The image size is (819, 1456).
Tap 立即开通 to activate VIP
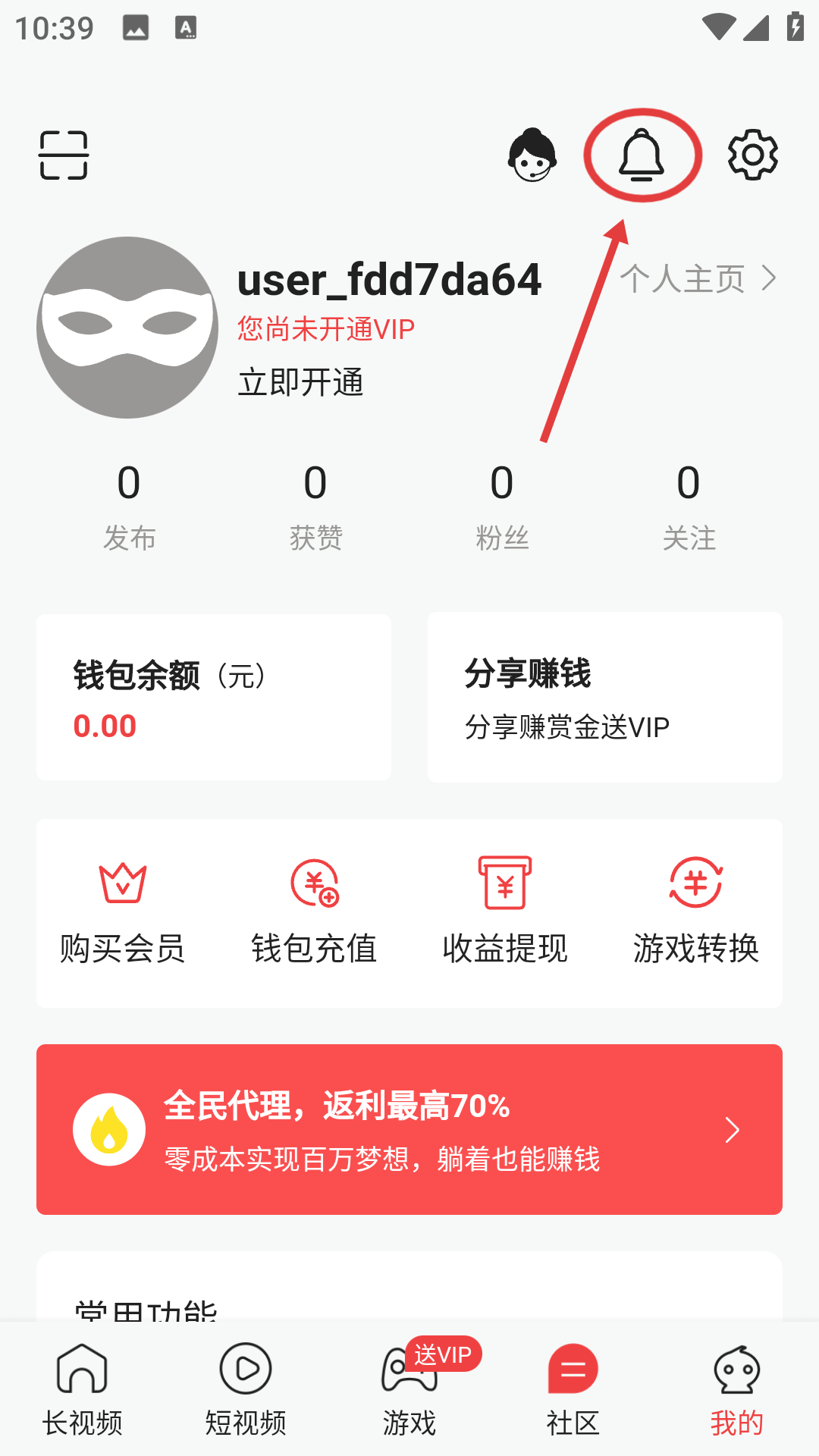click(300, 383)
